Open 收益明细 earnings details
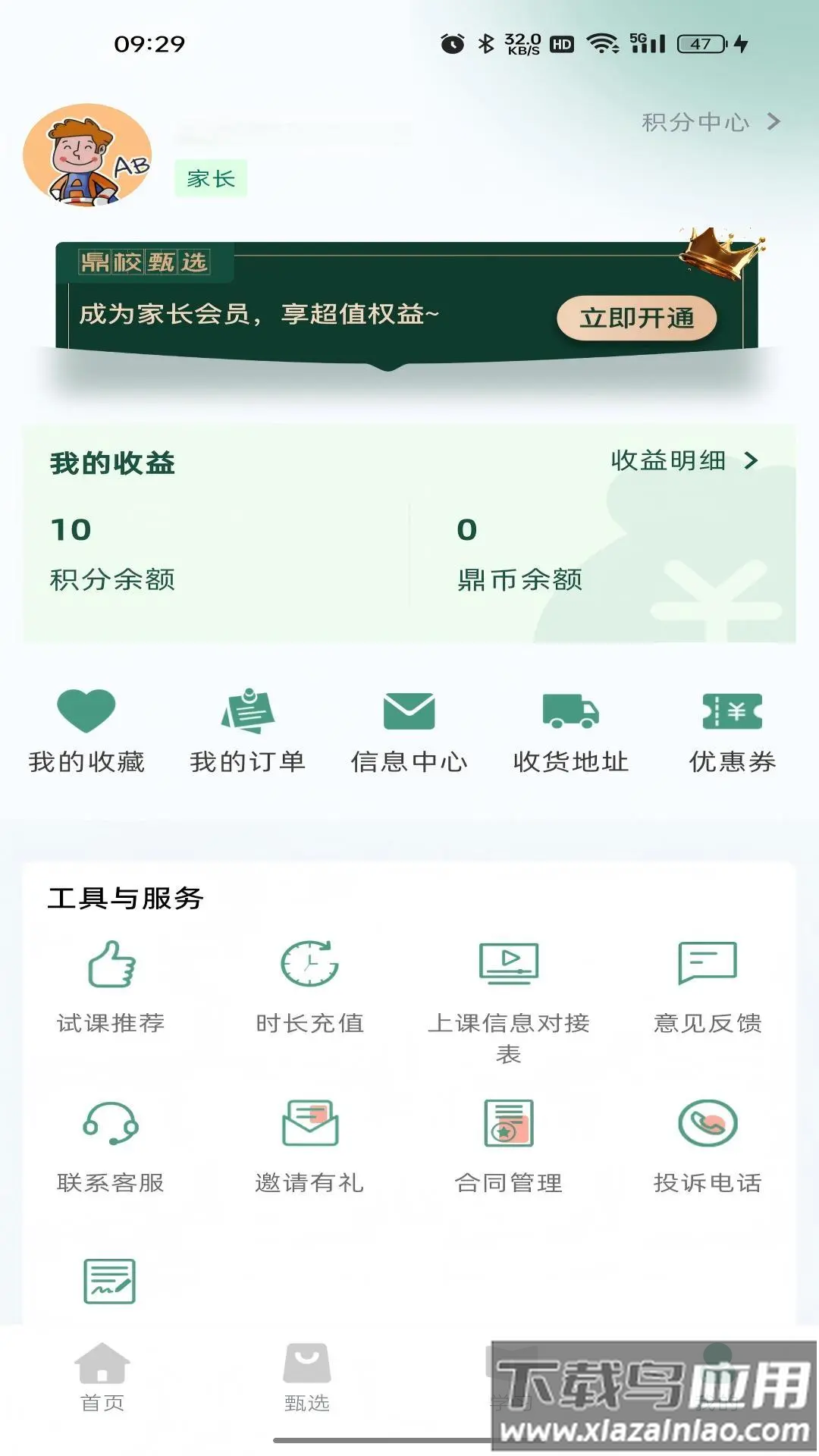819x1456 pixels. point(683,460)
